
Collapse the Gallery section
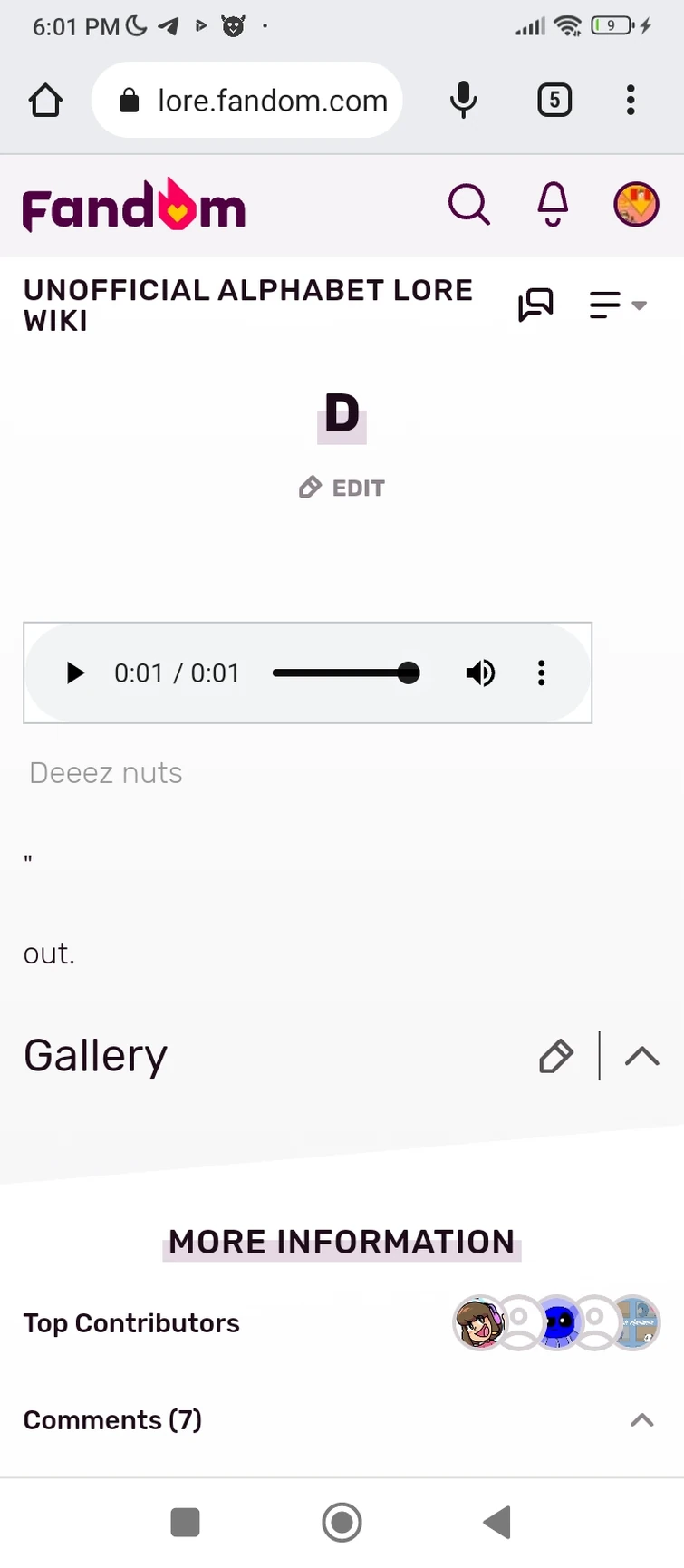641,1056
